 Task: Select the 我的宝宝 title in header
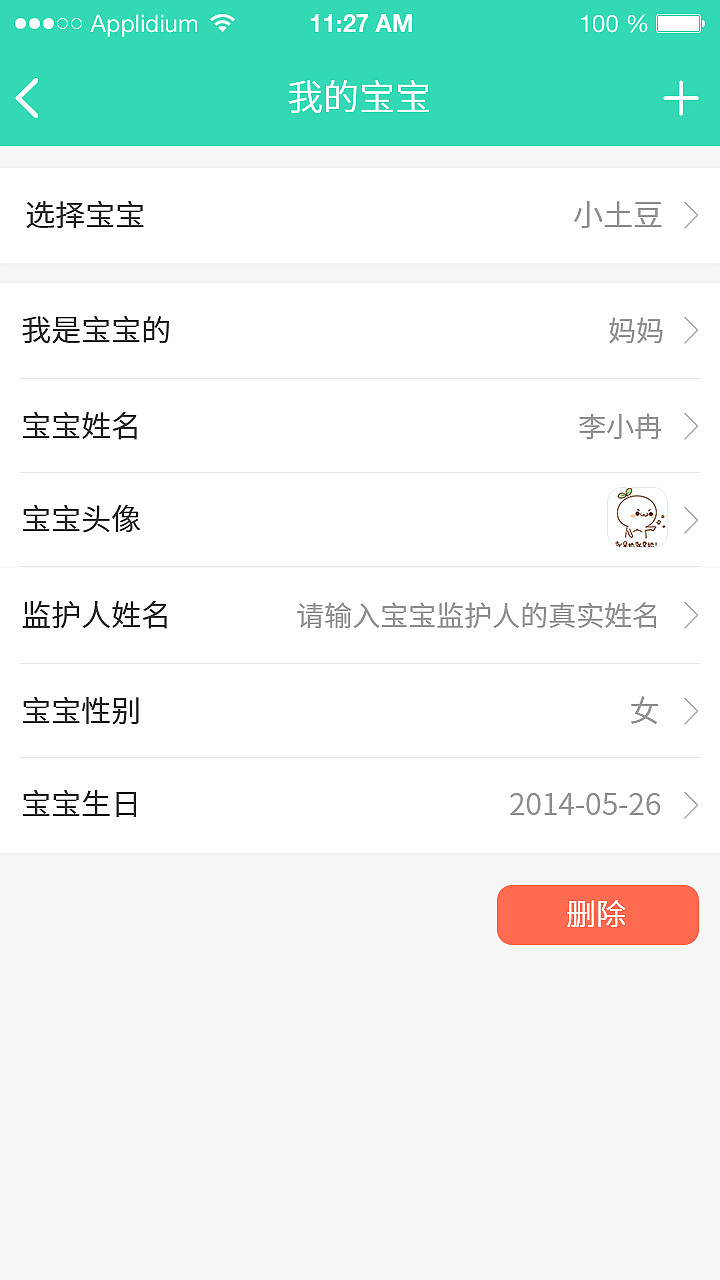pos(360,97)
